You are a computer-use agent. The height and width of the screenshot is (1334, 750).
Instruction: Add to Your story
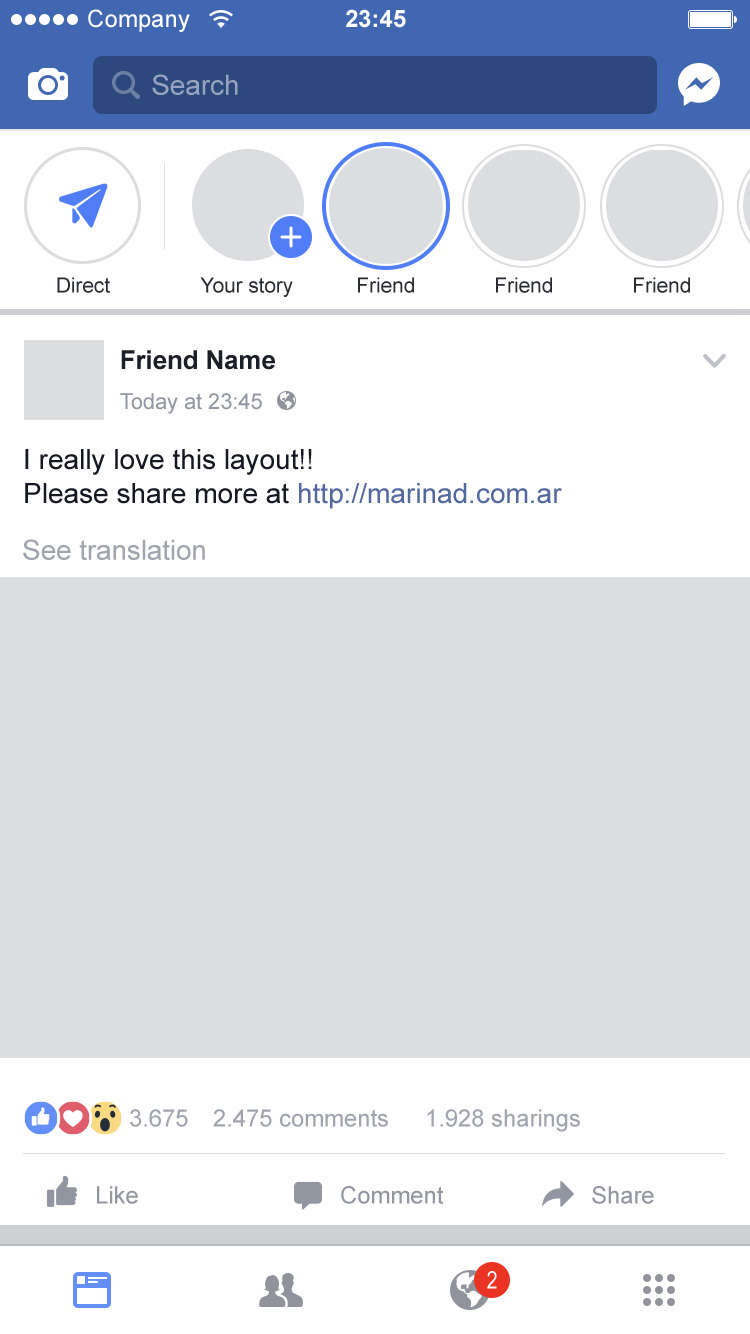(x=290, y=237)
